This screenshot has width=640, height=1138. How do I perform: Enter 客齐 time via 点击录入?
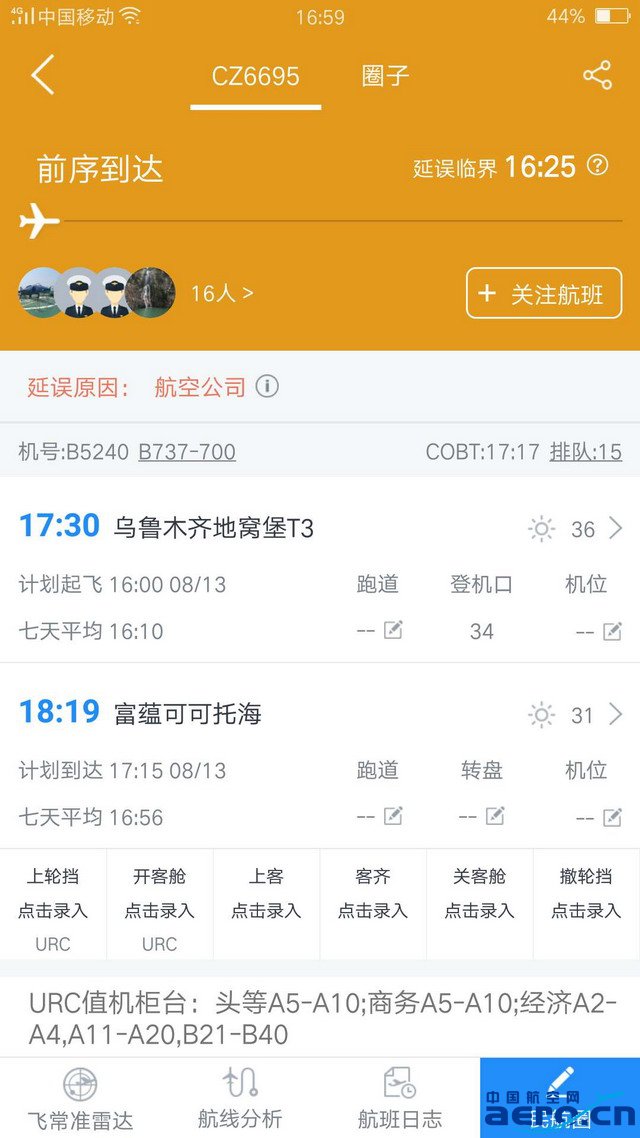373,910
